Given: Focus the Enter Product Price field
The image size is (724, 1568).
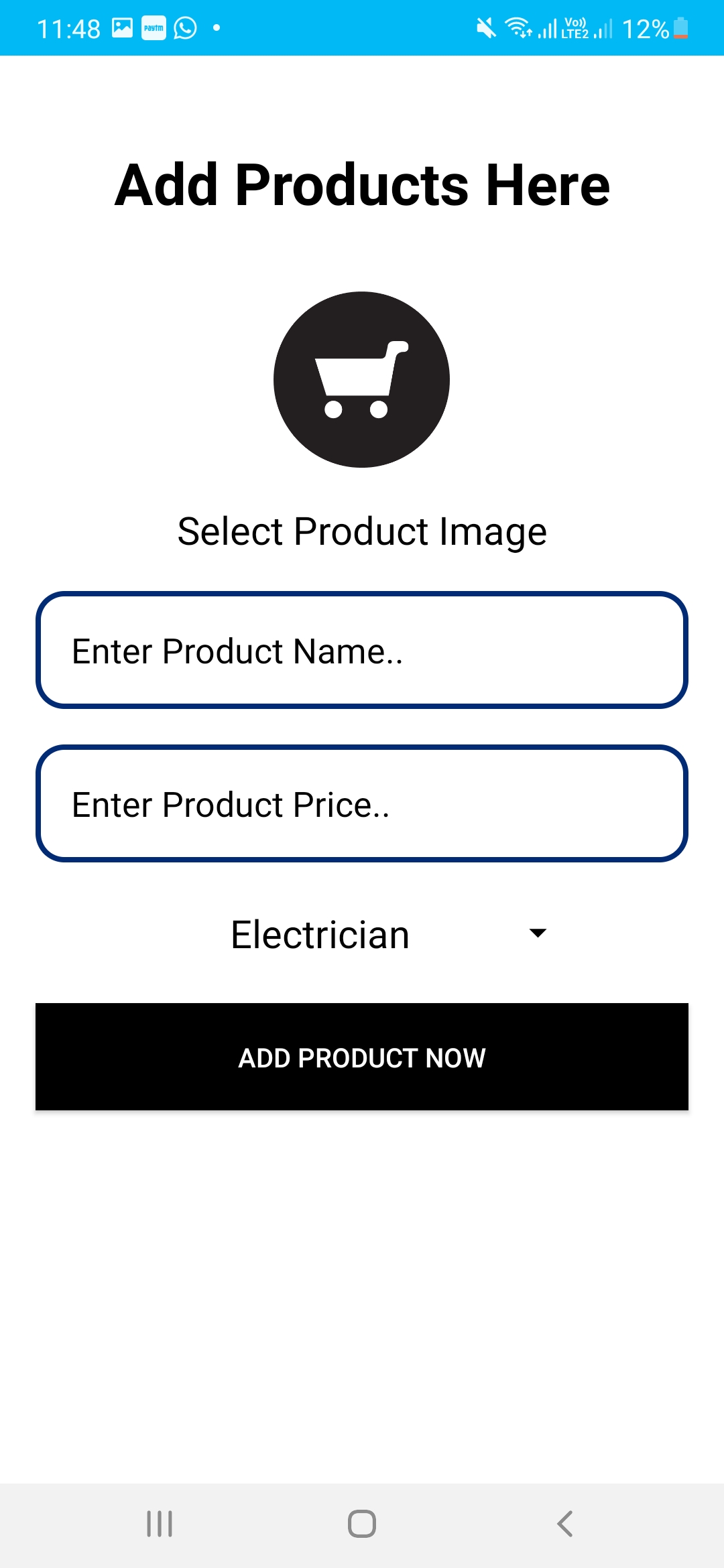Looking at the screenshot, I should coord(362,803).
